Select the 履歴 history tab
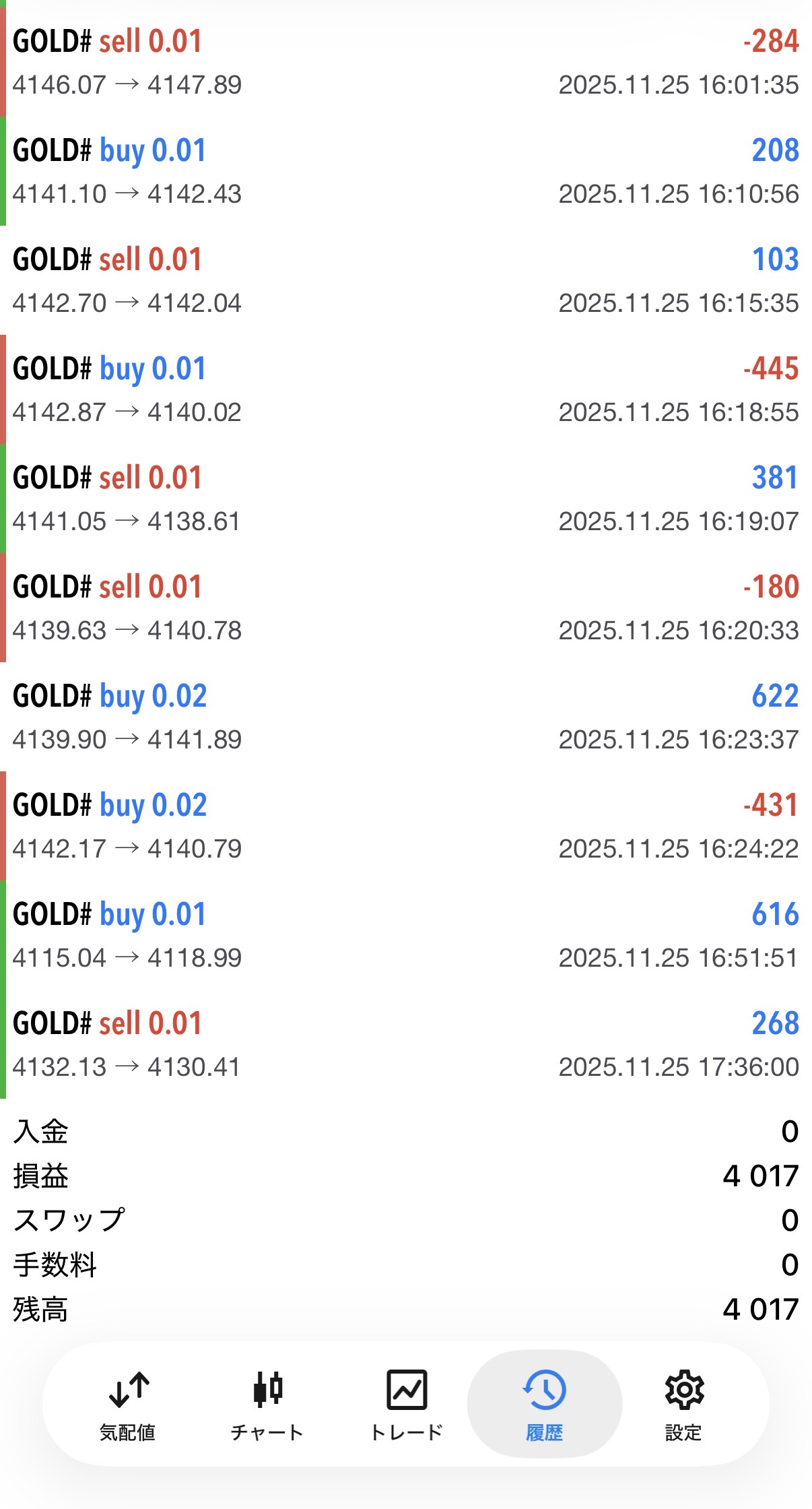812x1509 pixels. coord(545,1404)
